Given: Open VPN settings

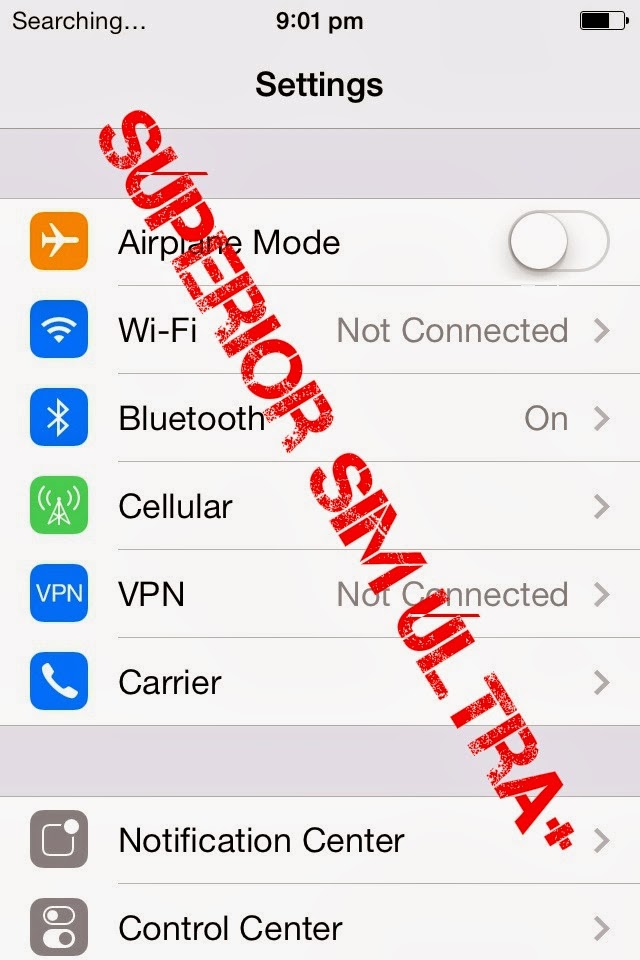Looking at the screenshot, I should tap(320, 594).
